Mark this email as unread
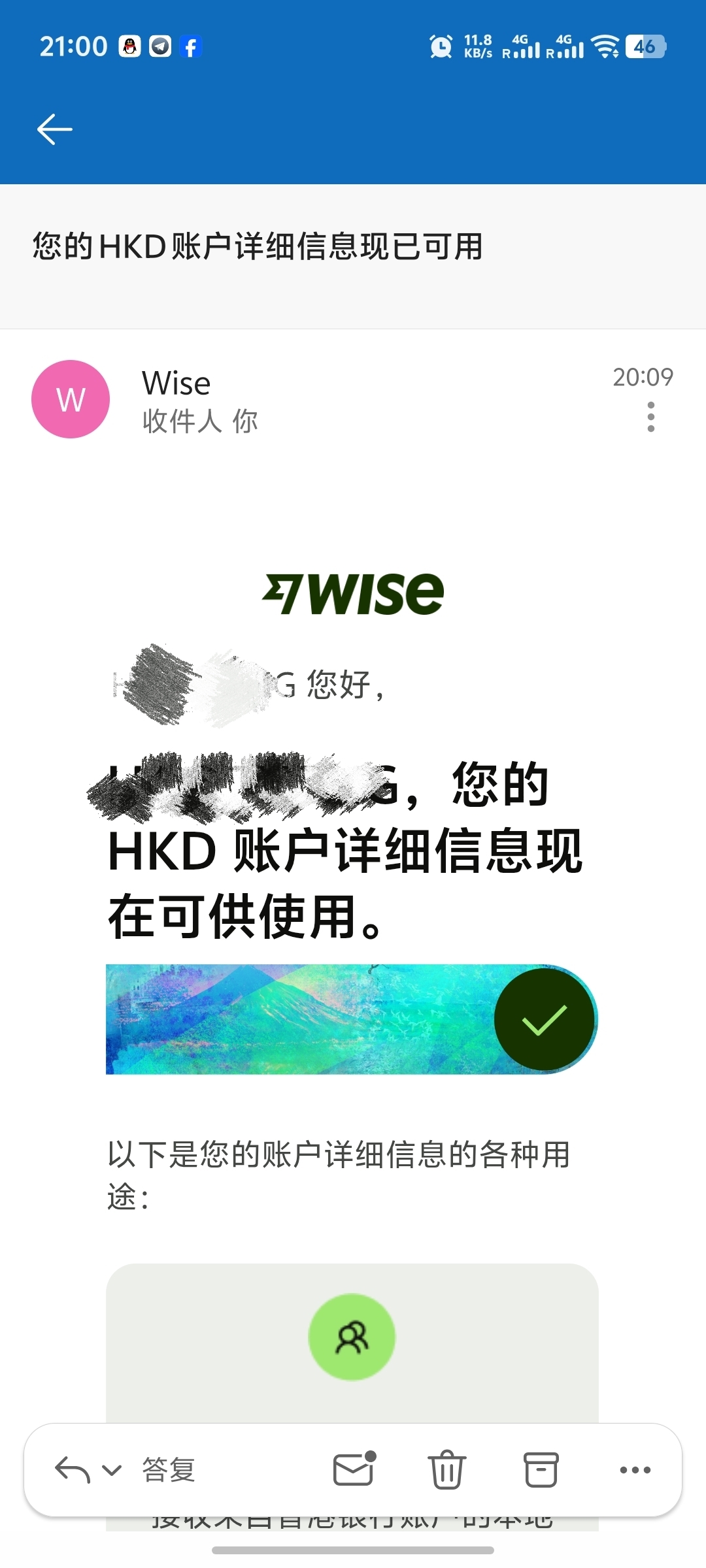706x1568 pixels. point(354,1469)
